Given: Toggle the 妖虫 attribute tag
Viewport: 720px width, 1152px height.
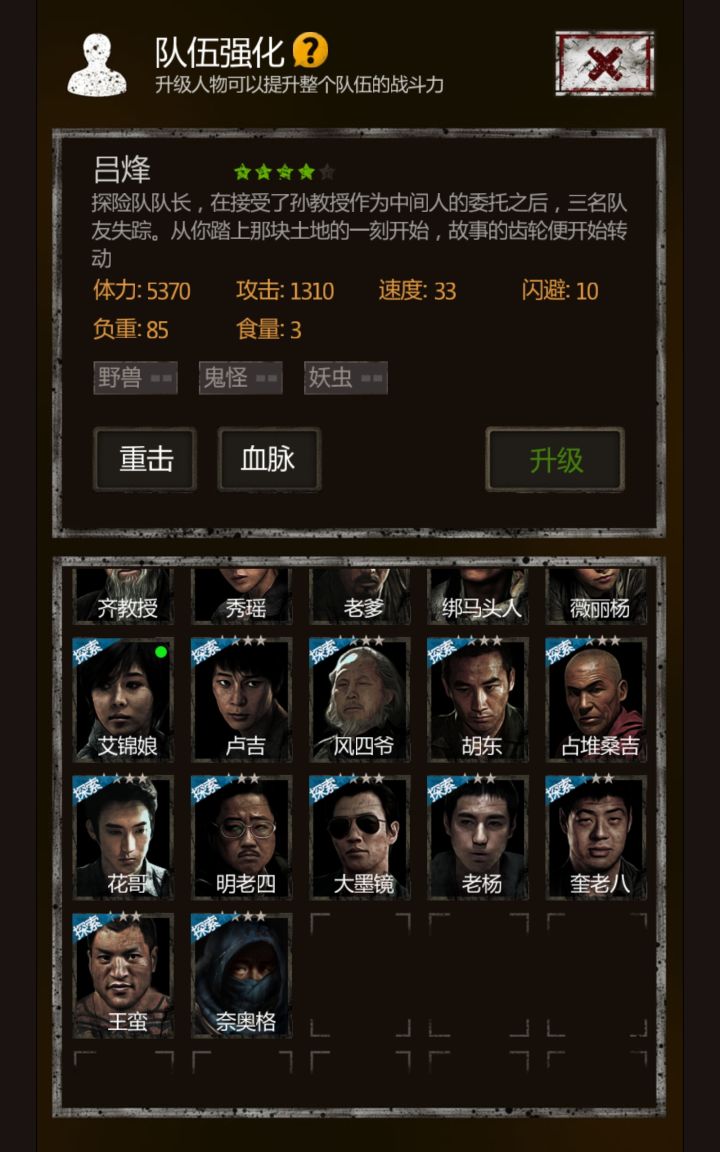Looking at the screenshot, I should [x=345, y=379].
